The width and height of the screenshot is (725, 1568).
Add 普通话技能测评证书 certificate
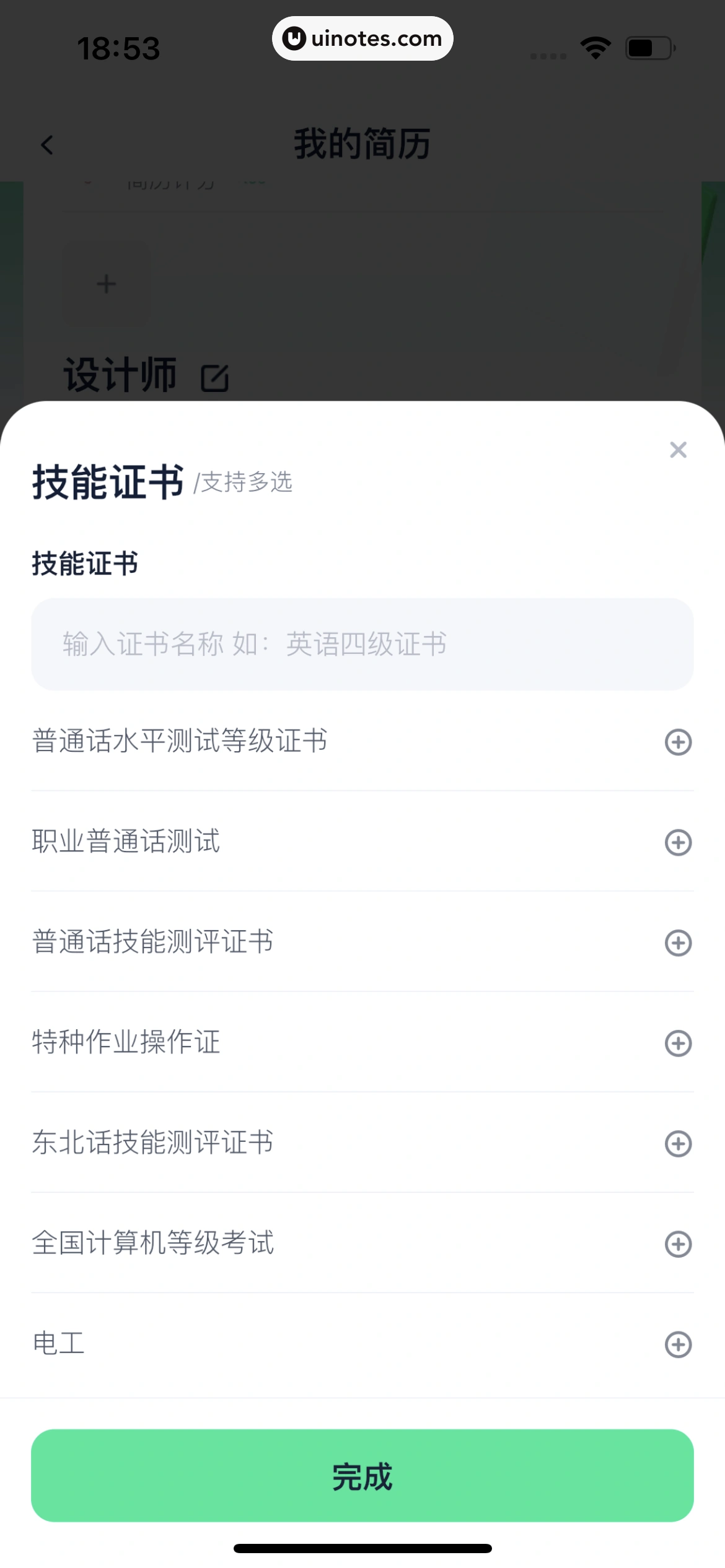678,943
